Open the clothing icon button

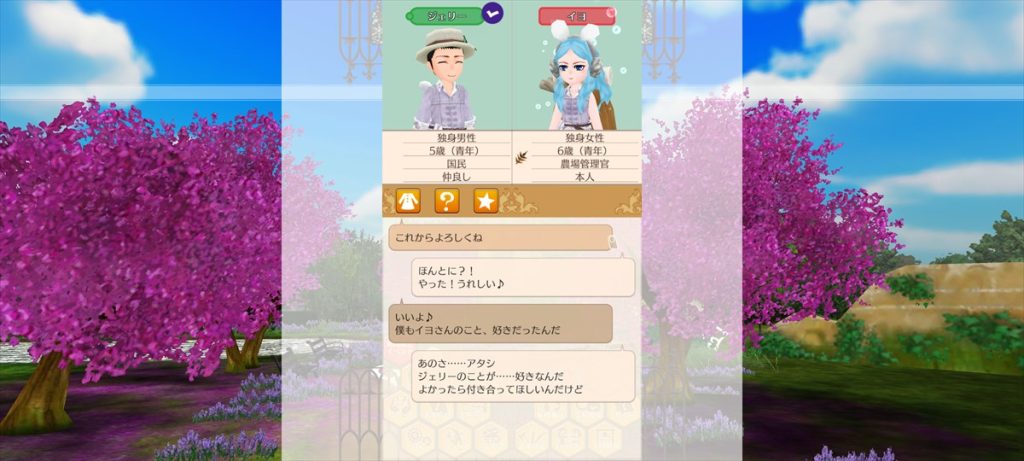(407, 201)
